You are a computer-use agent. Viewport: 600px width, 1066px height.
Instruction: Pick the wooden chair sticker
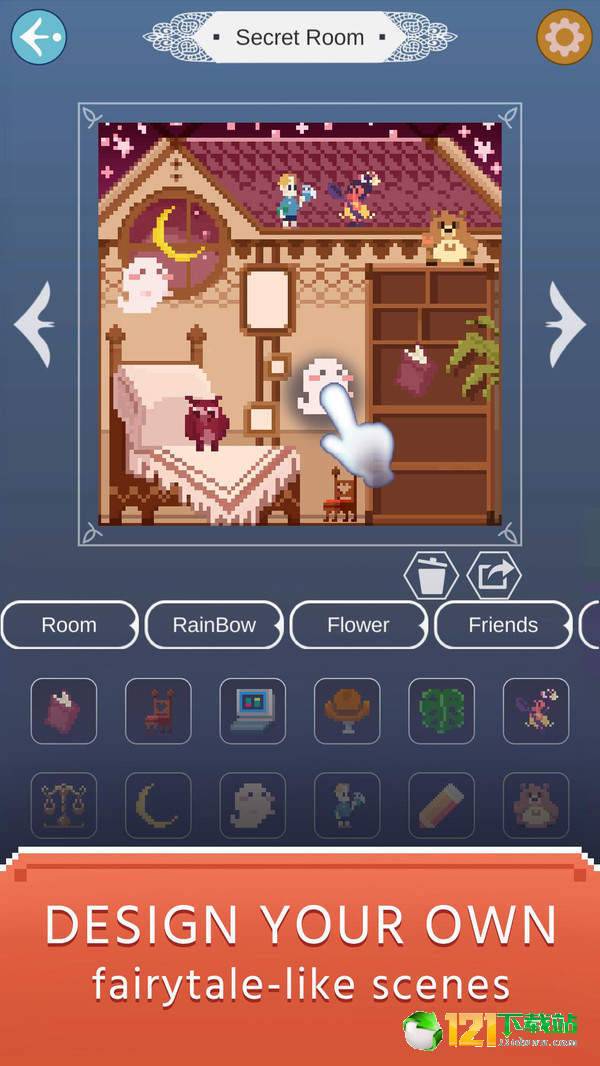[158, 711]
